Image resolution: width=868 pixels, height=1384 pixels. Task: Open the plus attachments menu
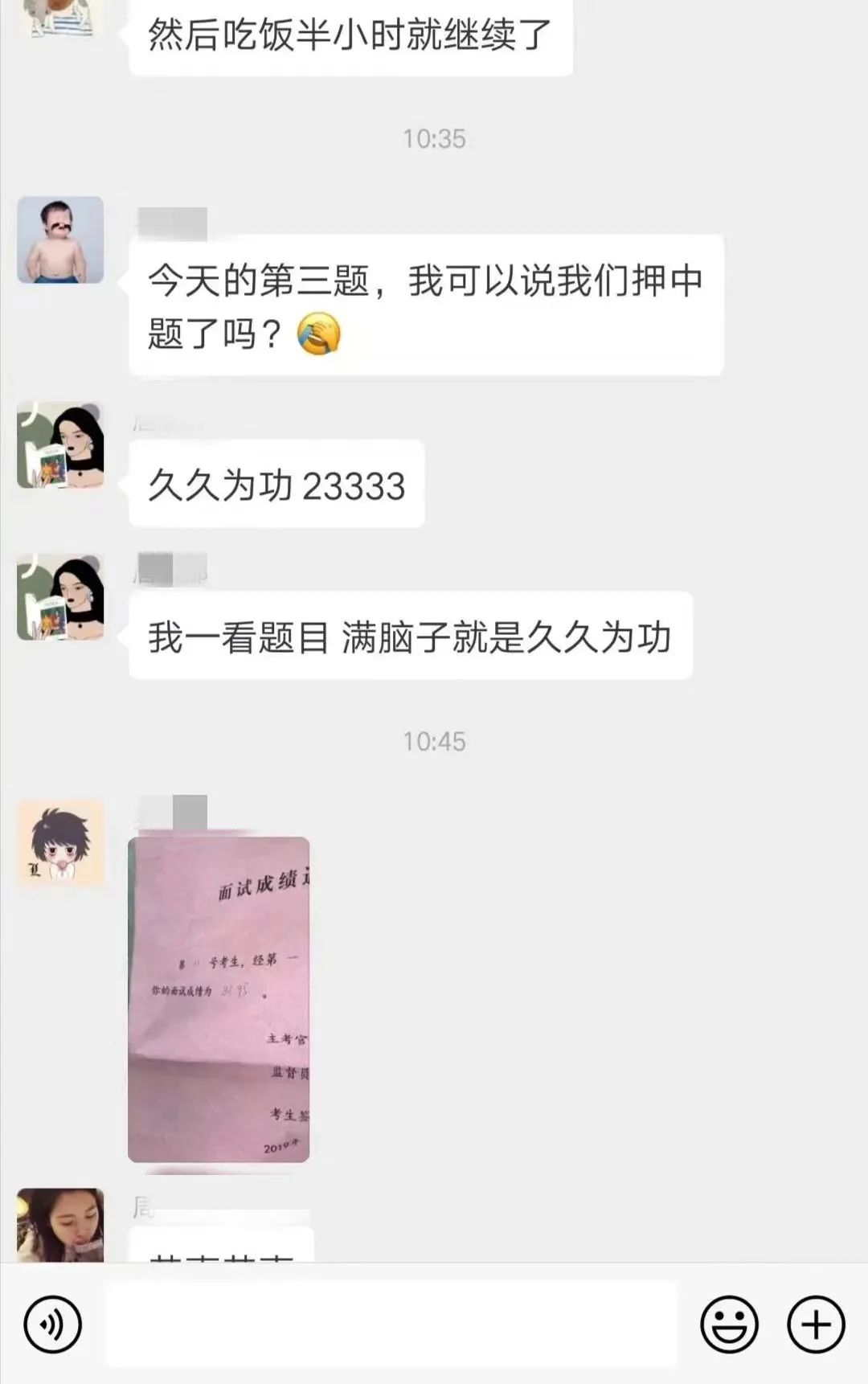click(816, 1324)
